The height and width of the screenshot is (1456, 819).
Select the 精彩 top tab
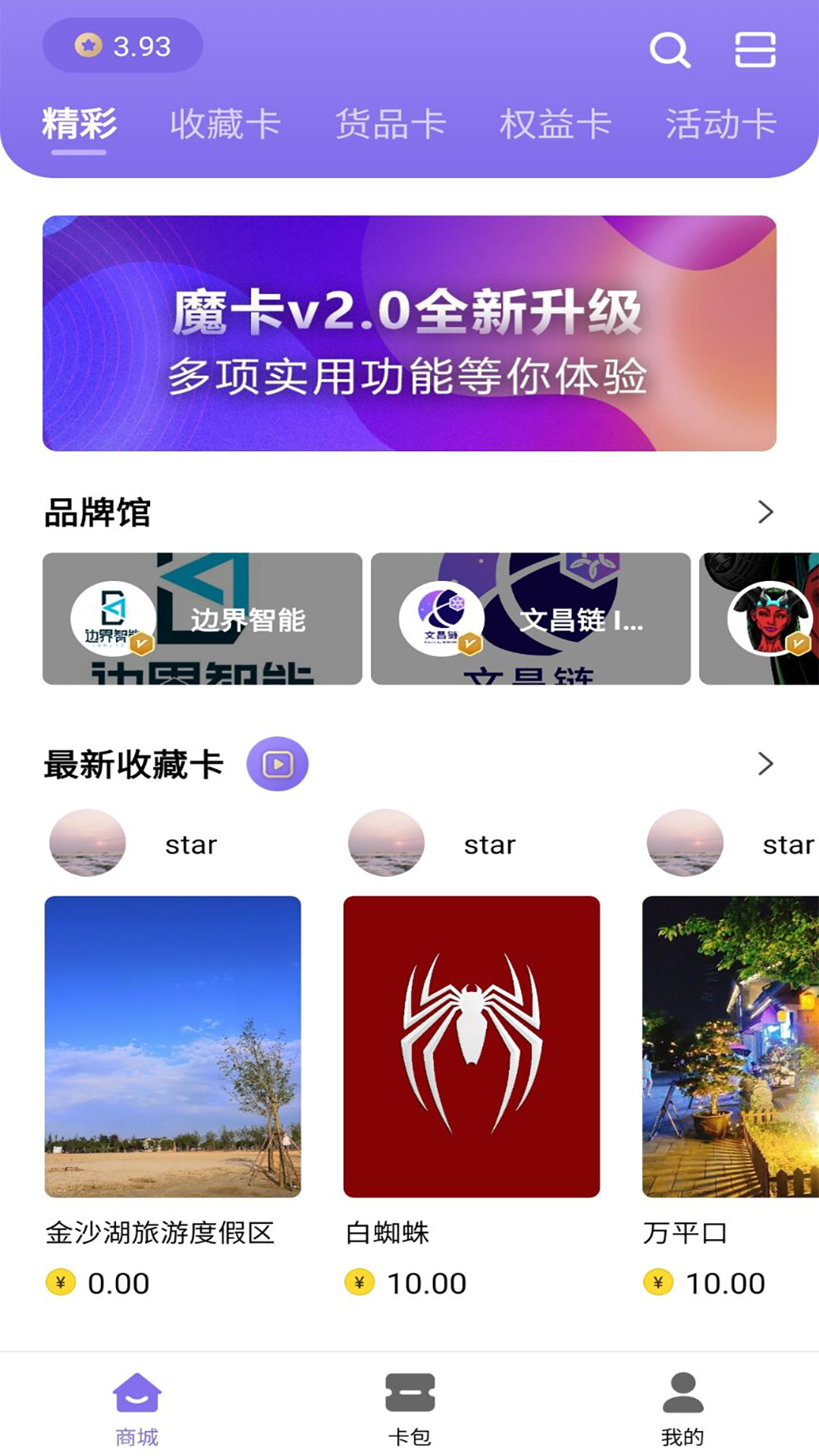[x=79, y=124]
